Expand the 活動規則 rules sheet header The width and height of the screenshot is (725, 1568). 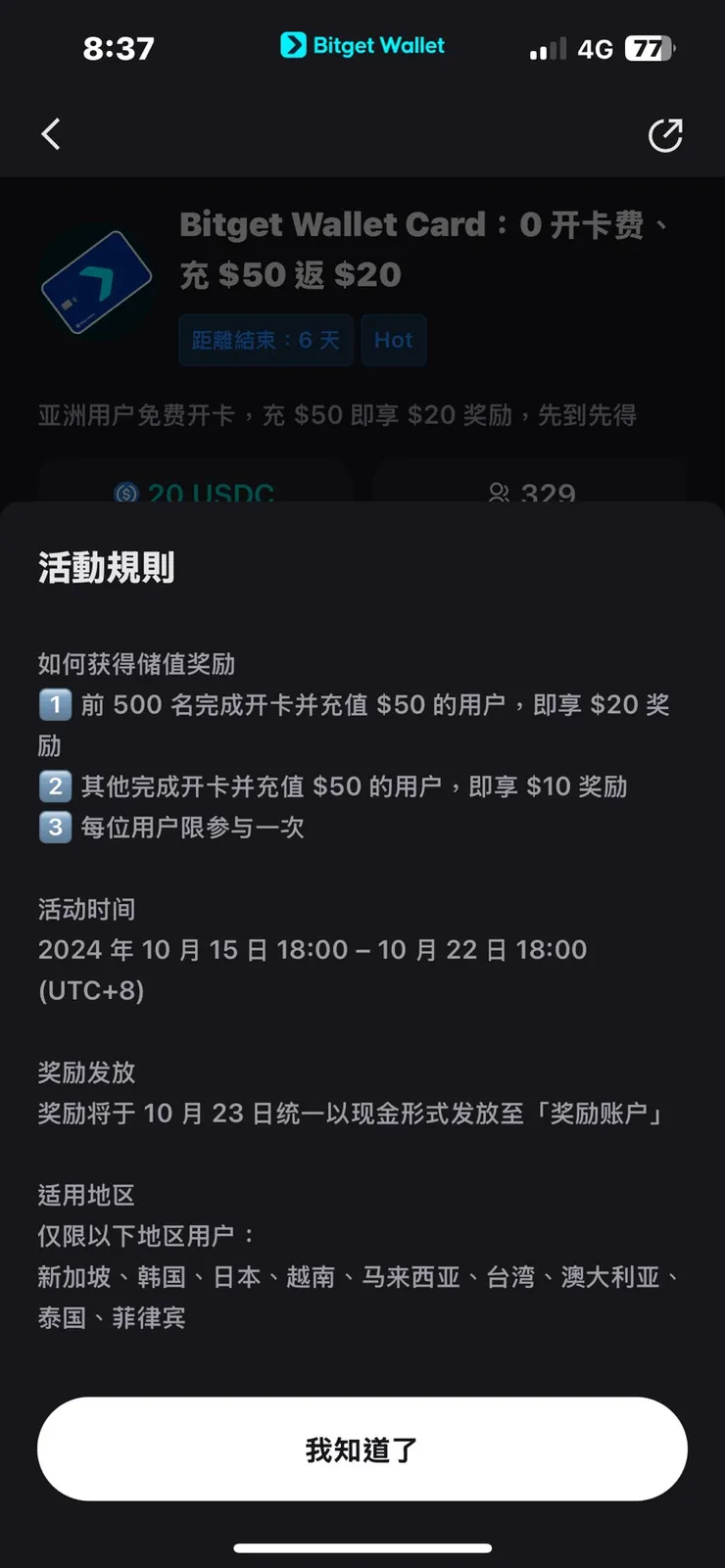pos(105,569)
